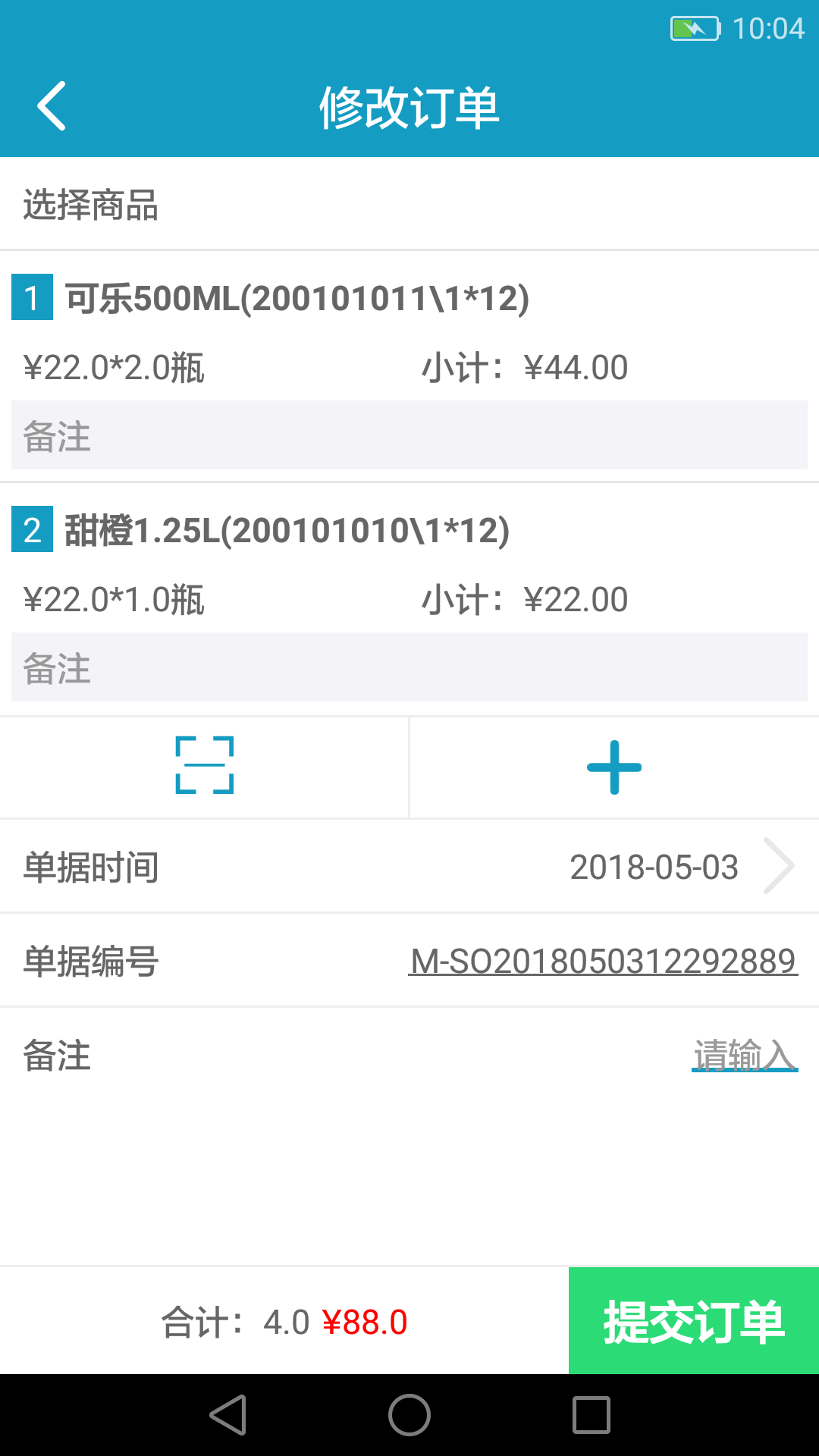Tap the order 备注 请输入 field

744,1056
